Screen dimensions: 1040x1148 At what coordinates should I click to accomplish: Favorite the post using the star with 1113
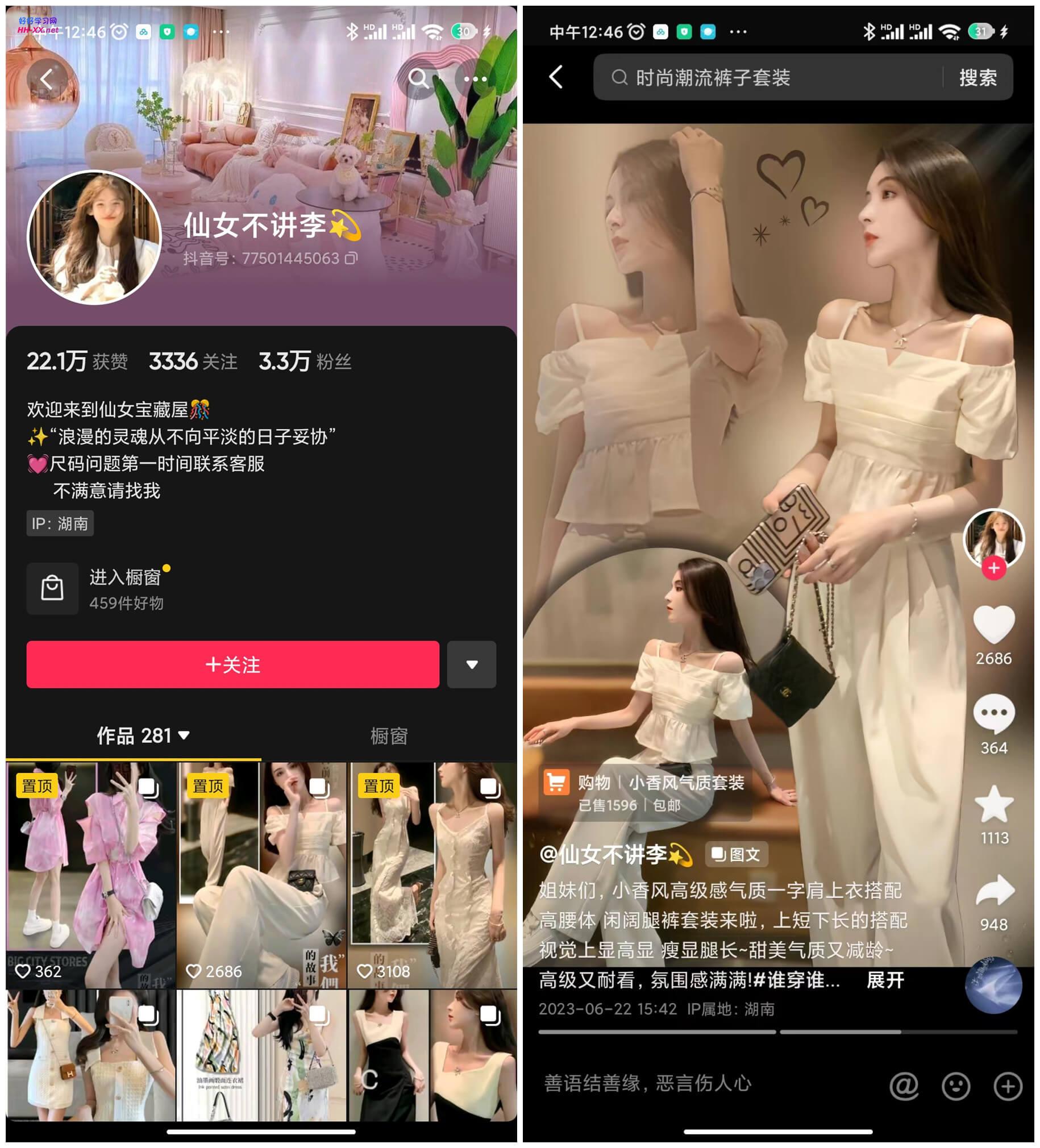point(994,804)
